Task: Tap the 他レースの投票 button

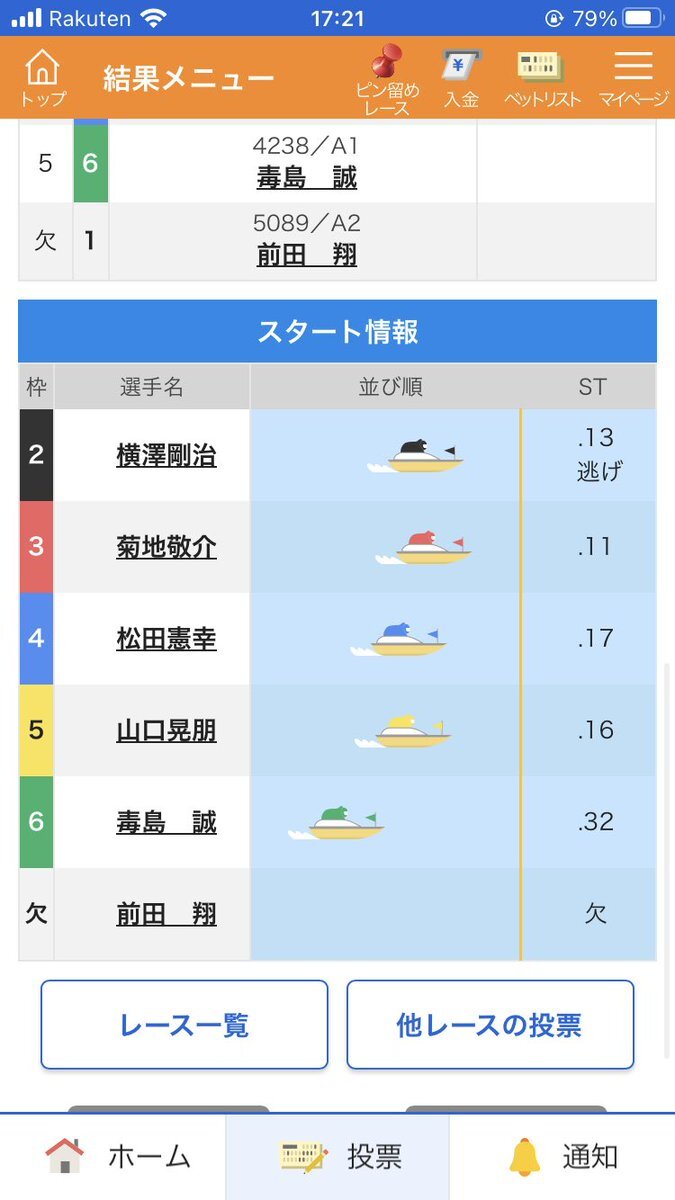Action: coord(490,1025)
